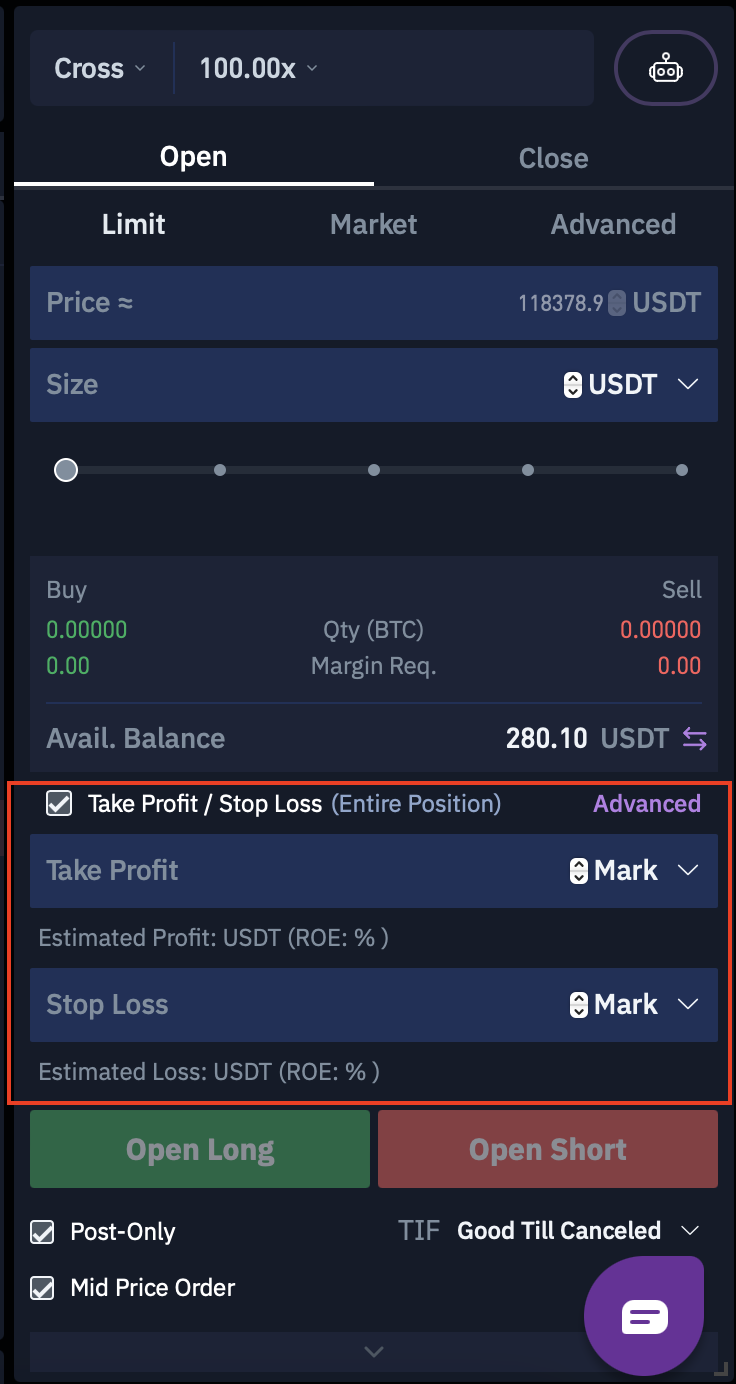This screenshot has width=736, height=1384.
Task: Open balance transfer arrows icon
Action: click(x=695, y=739)
